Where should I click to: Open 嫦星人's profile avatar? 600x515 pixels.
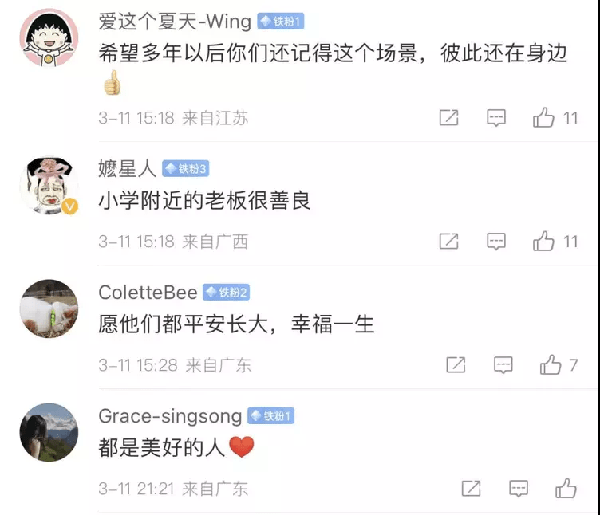(49, 185)
